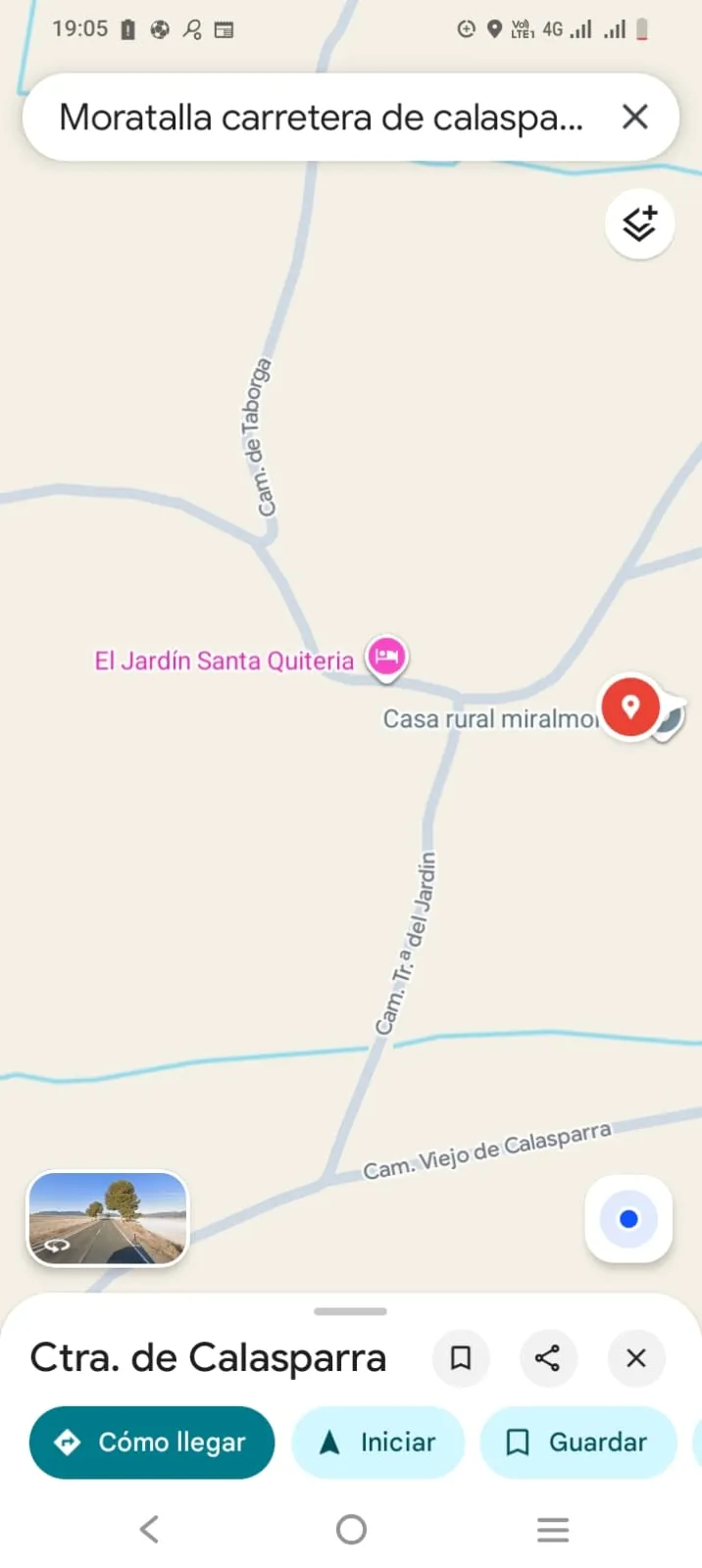Get directions with Cómo llegar

(x=152, y=1442)
